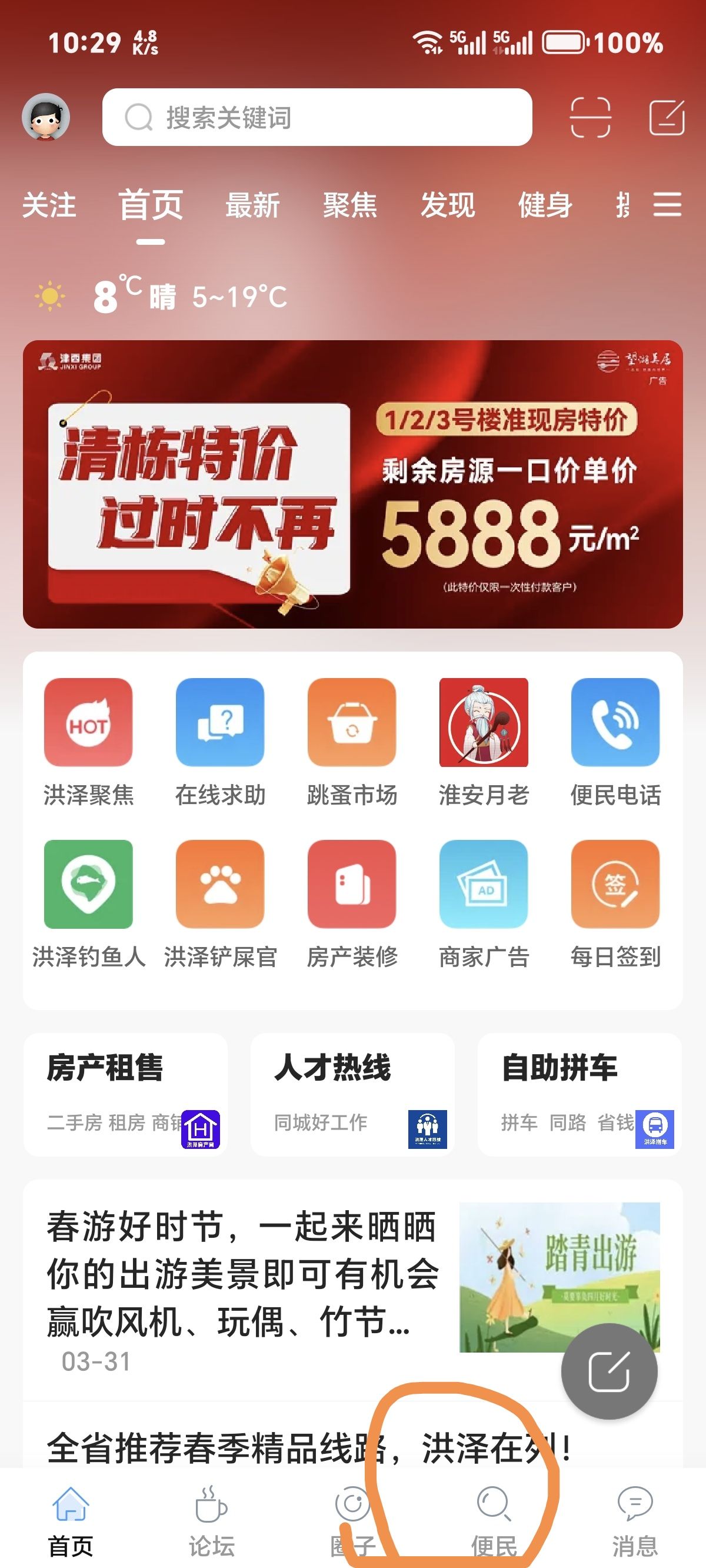Open the 清栋特价 ad banner
The width and height of the screenshot is (706, 1568).
click(x=353, y=484)
